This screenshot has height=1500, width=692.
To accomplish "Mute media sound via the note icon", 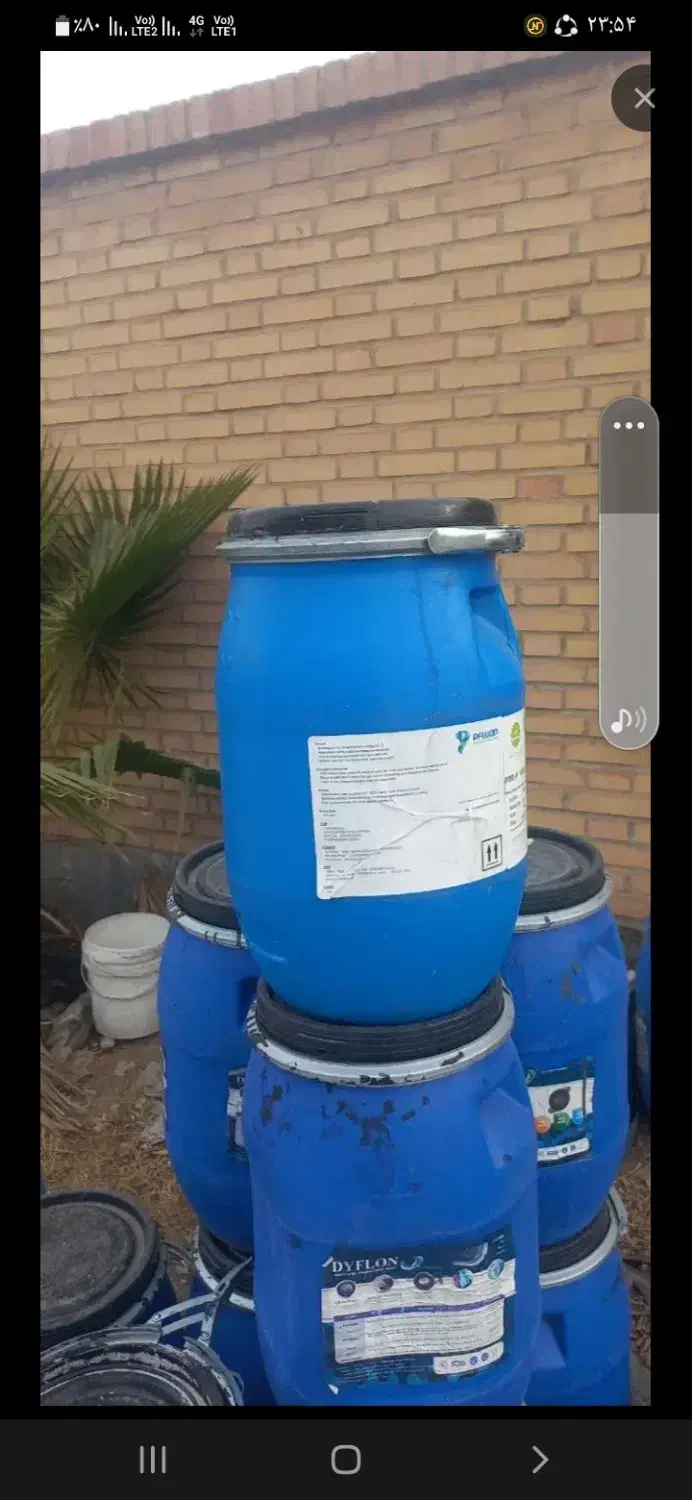I will click(x=628, y=719).
